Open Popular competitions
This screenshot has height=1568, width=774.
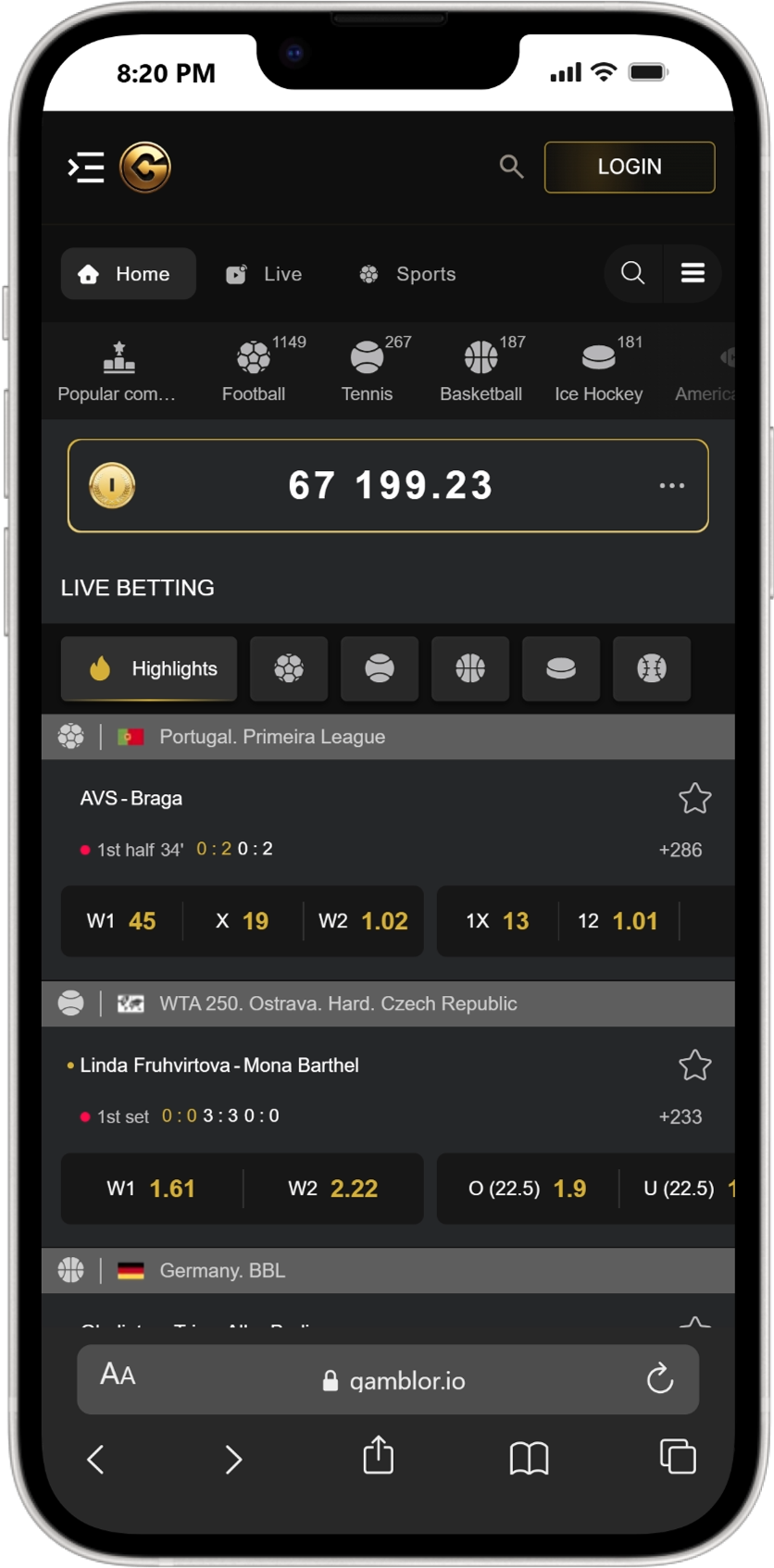[117, 369]
